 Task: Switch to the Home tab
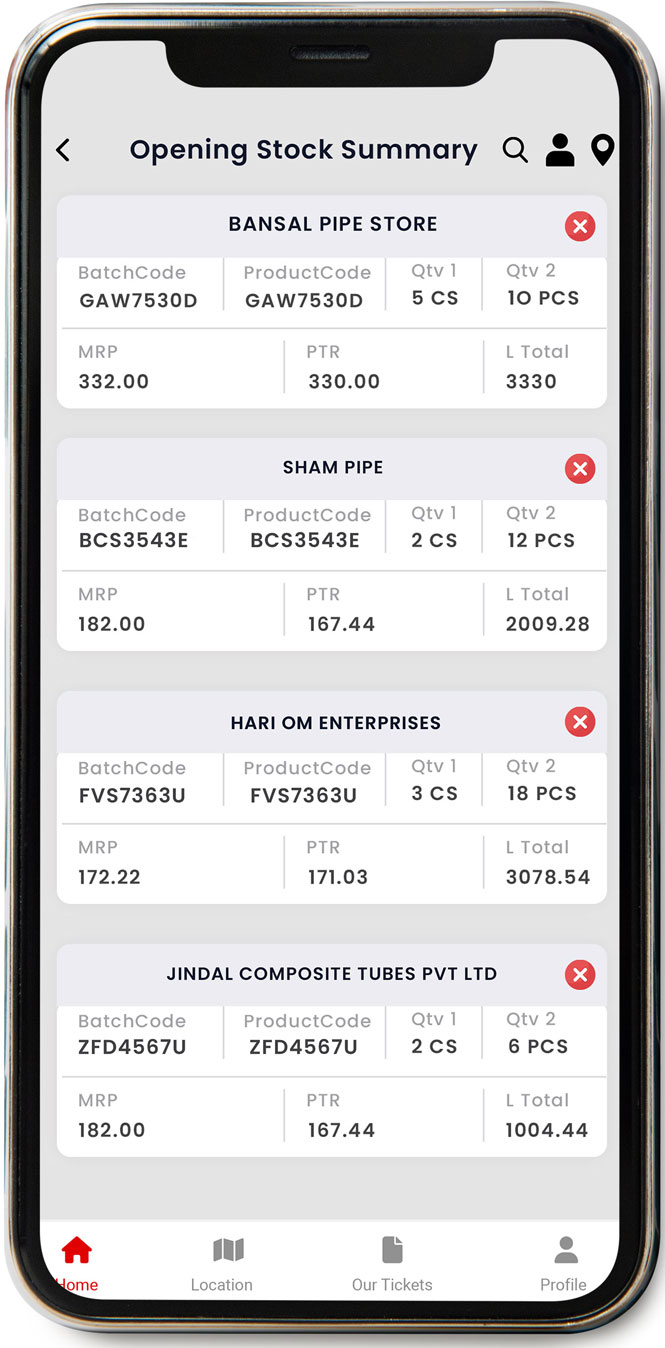77,1264
